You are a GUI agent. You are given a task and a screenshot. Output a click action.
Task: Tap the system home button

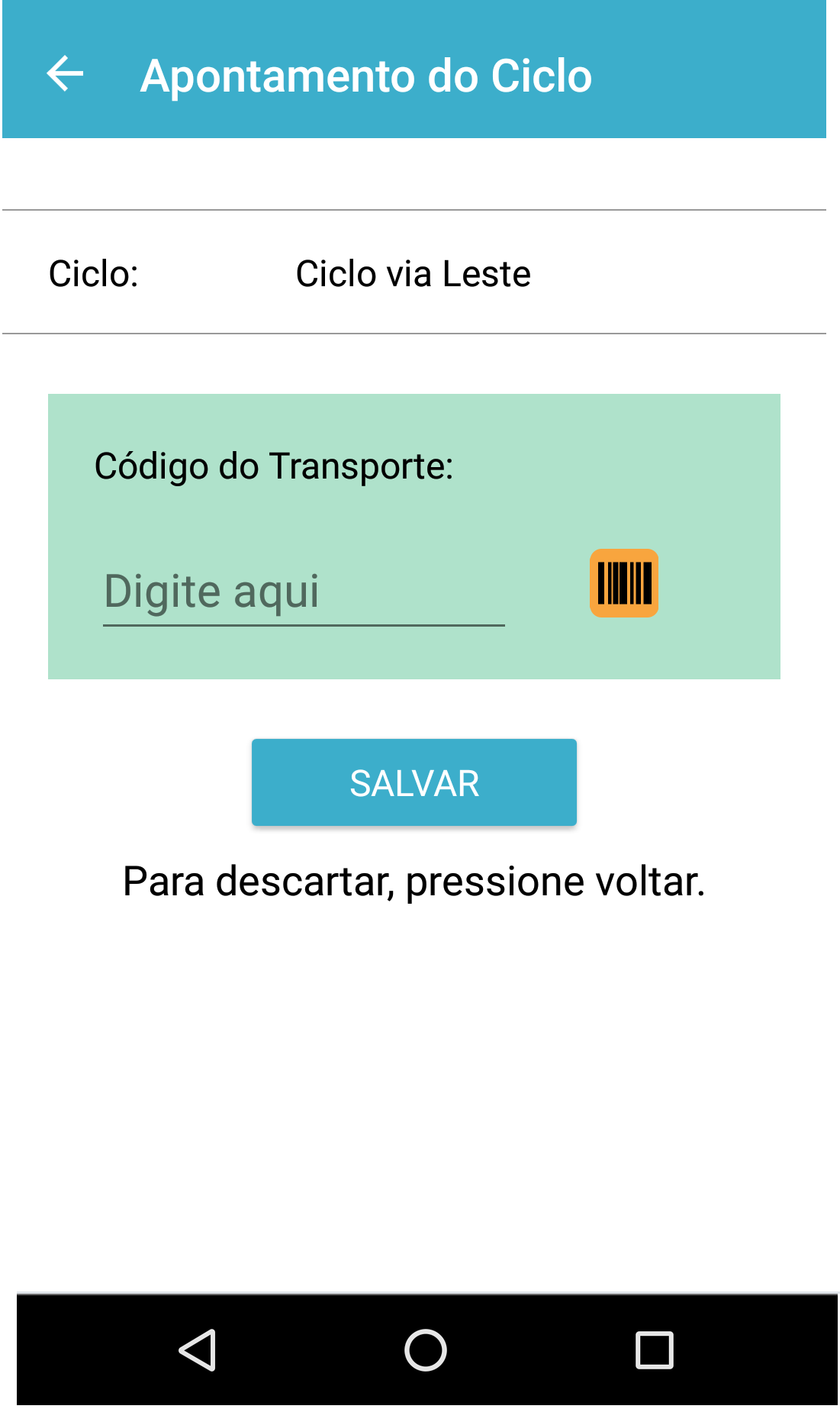click(x=425, y=1350)
